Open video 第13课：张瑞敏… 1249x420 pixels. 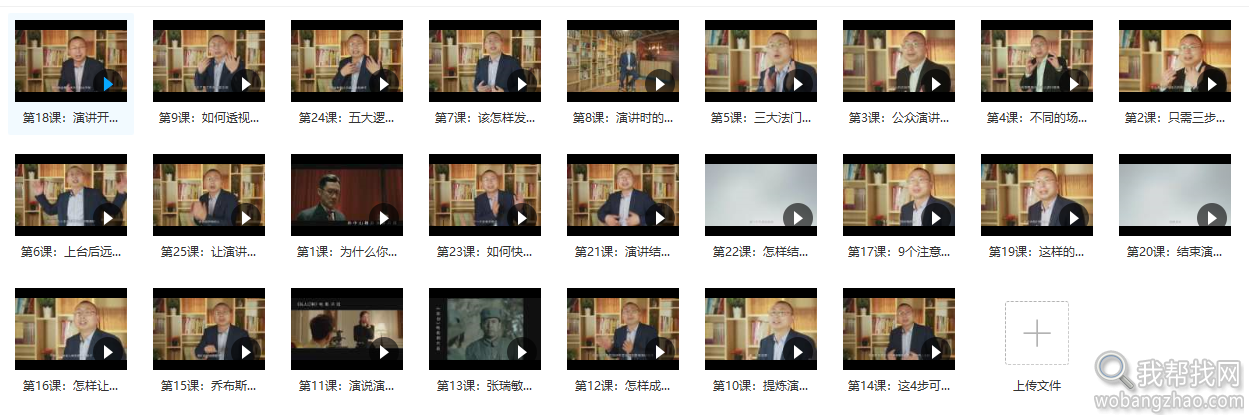[485, 330]
